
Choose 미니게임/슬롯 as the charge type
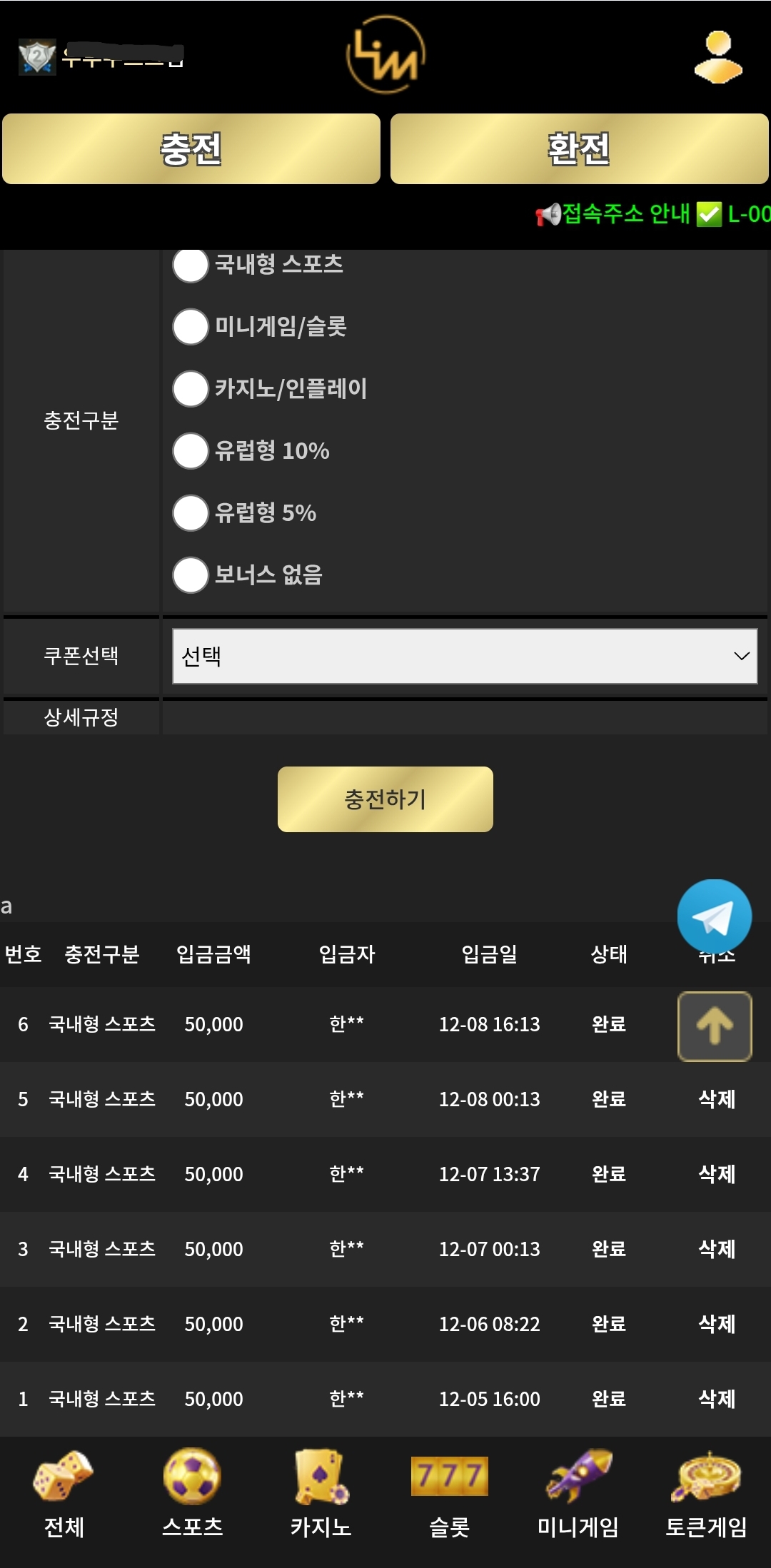(190, 328)
